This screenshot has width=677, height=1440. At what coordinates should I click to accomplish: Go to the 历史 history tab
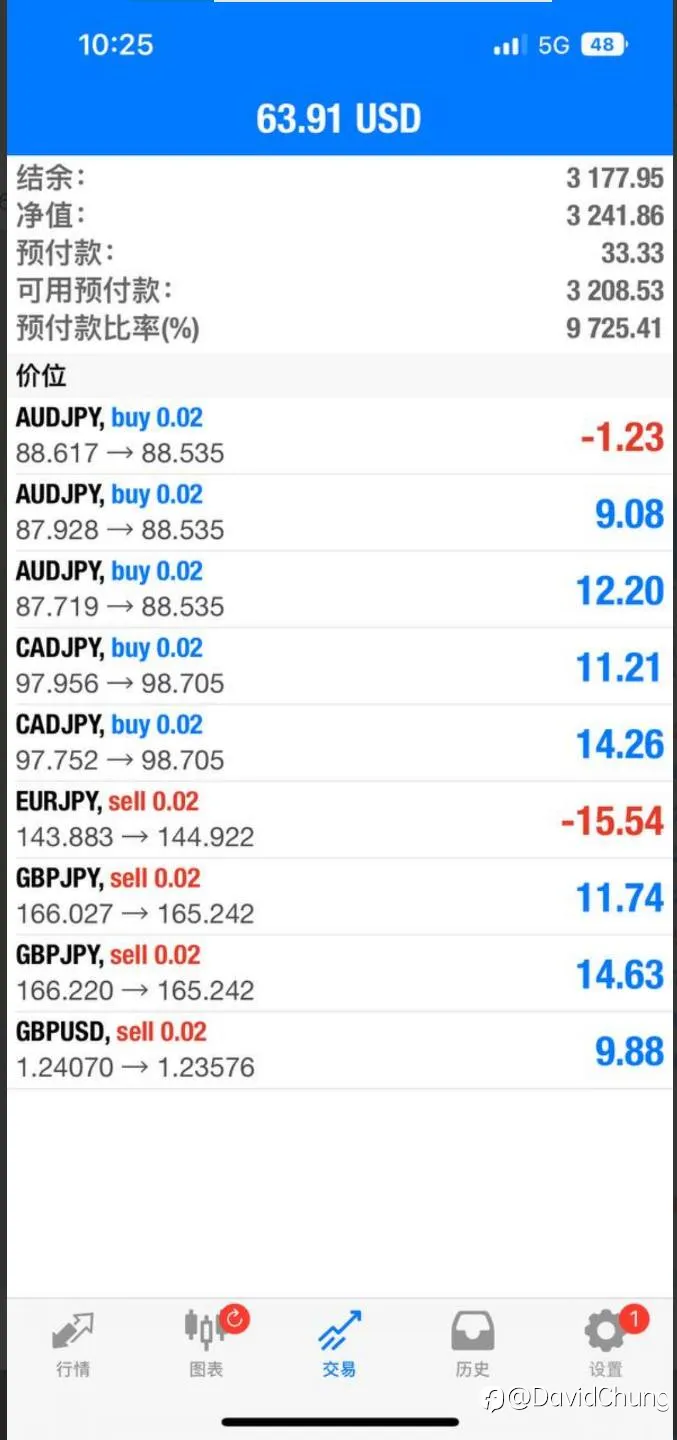[x=473, y=1345]
